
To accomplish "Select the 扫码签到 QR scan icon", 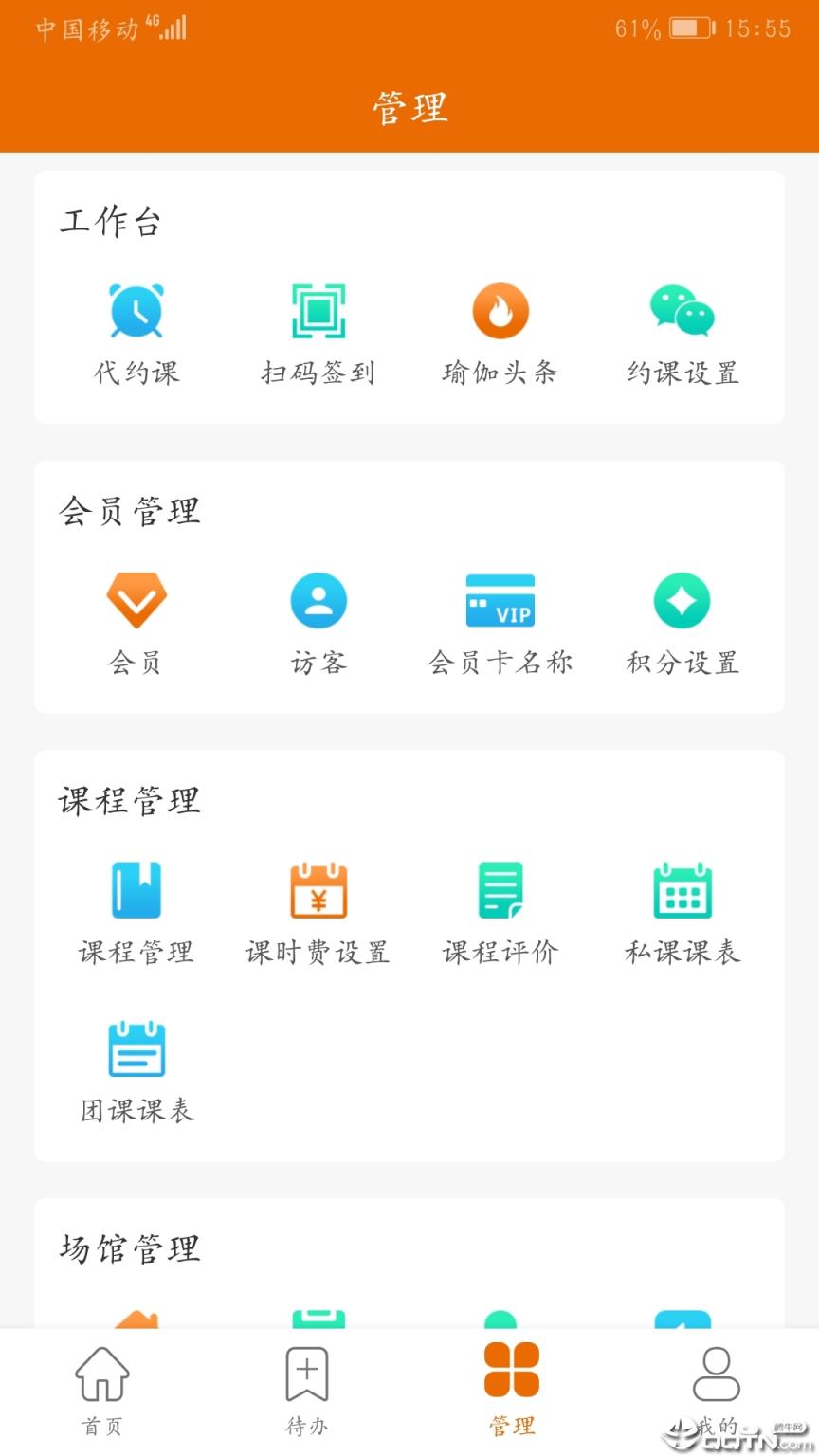I will pos(318,310).
